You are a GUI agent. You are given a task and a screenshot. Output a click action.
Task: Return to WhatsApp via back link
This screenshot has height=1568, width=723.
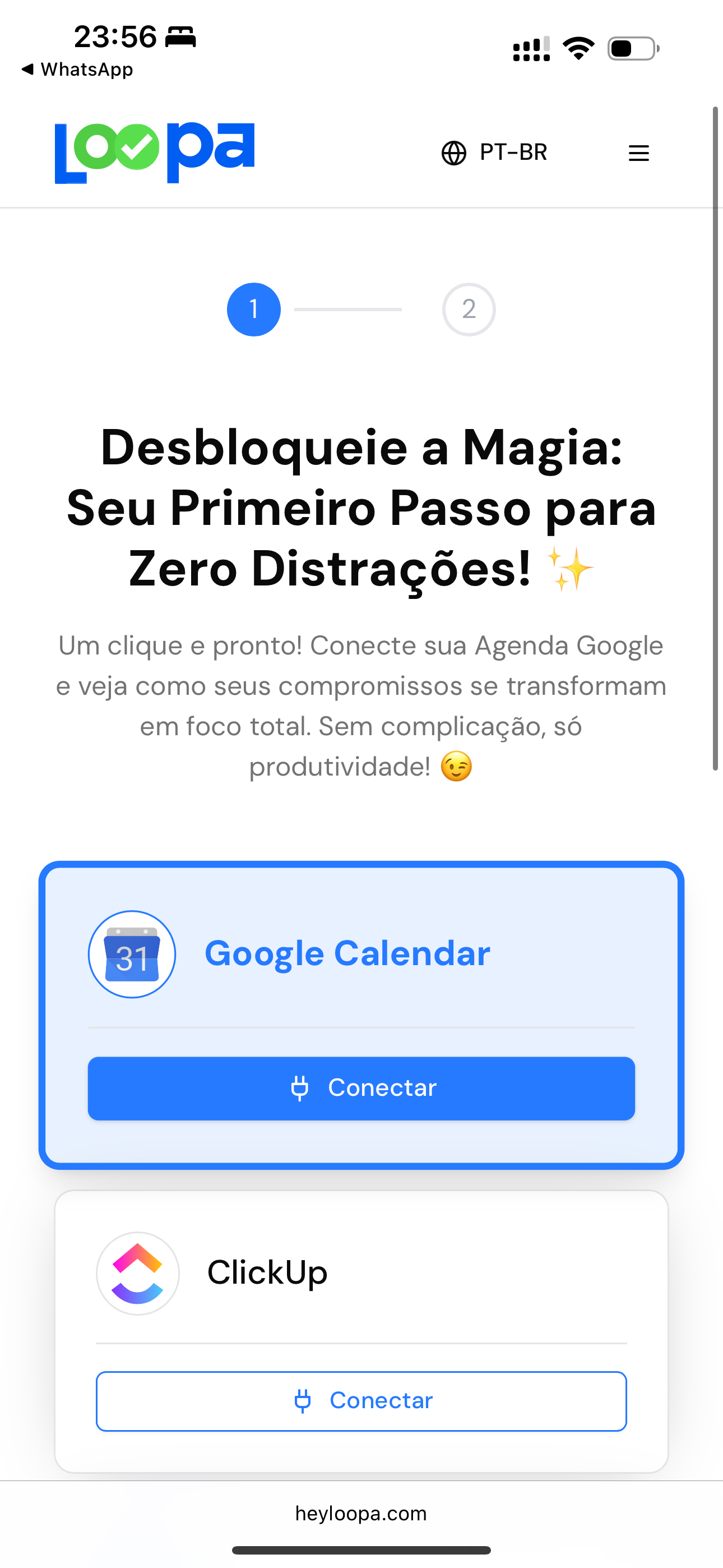77,70
